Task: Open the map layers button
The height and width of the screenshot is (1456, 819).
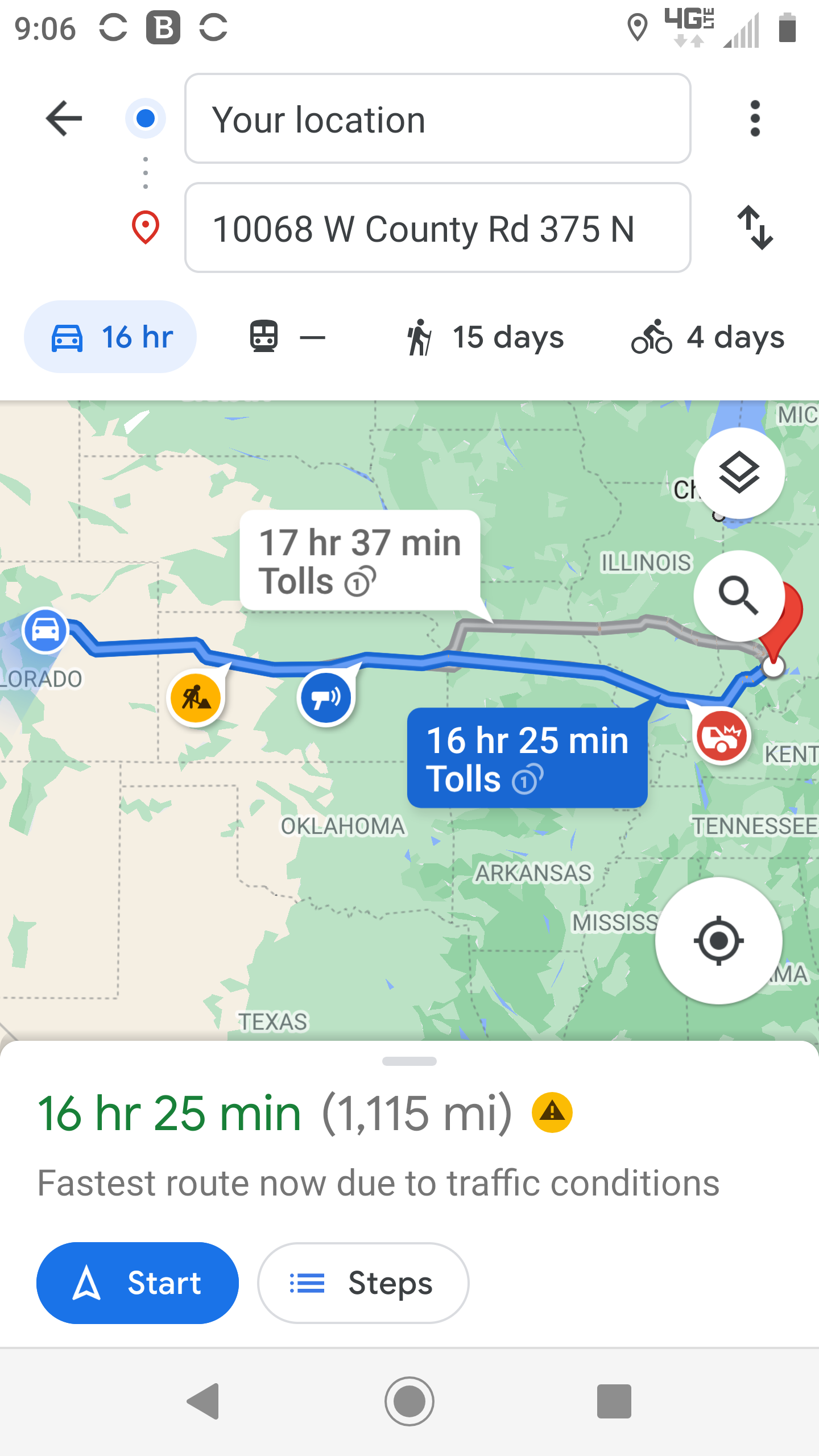Action: coord(739,473)
